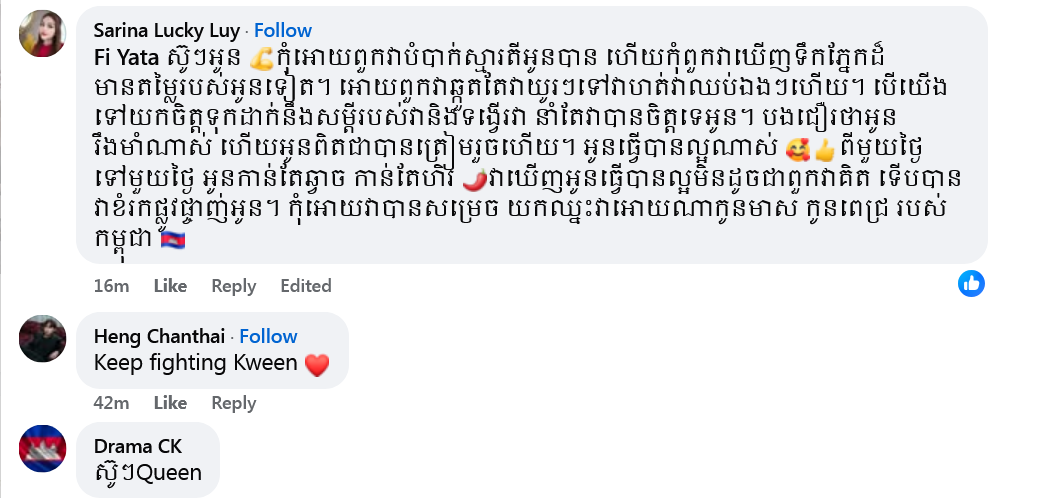
Task: Like Heng Chanthai's comment
Action: 170,403
